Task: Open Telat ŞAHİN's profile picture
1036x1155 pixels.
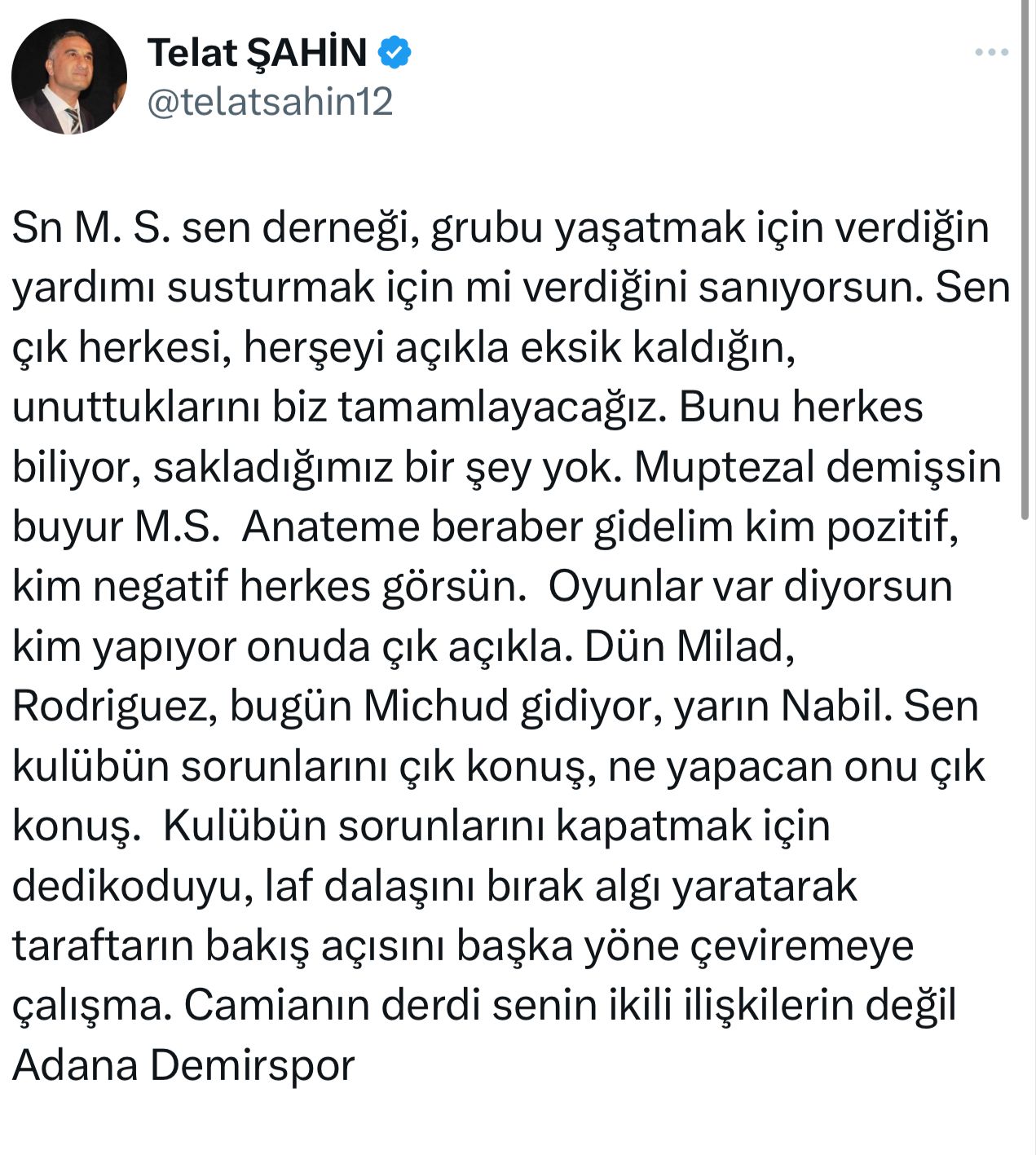Action: click(x=69, y=77)
